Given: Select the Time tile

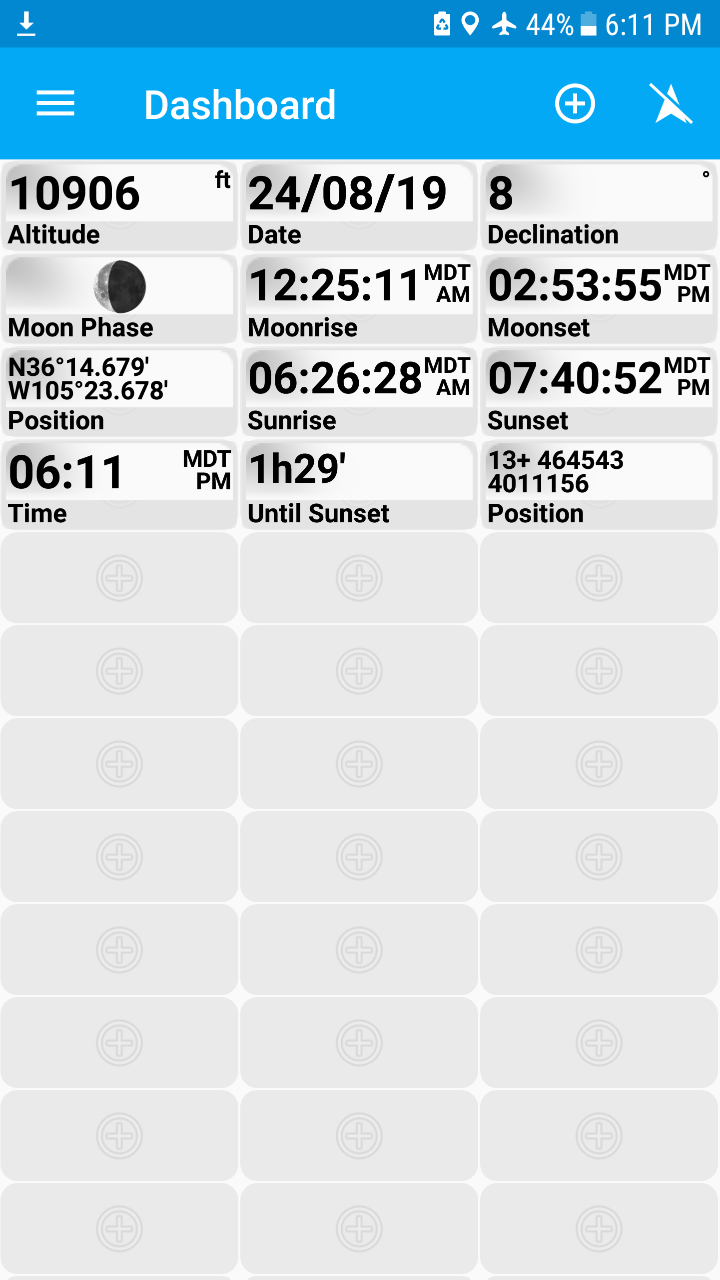Looking at the screenshot, I should pos(120,485).
